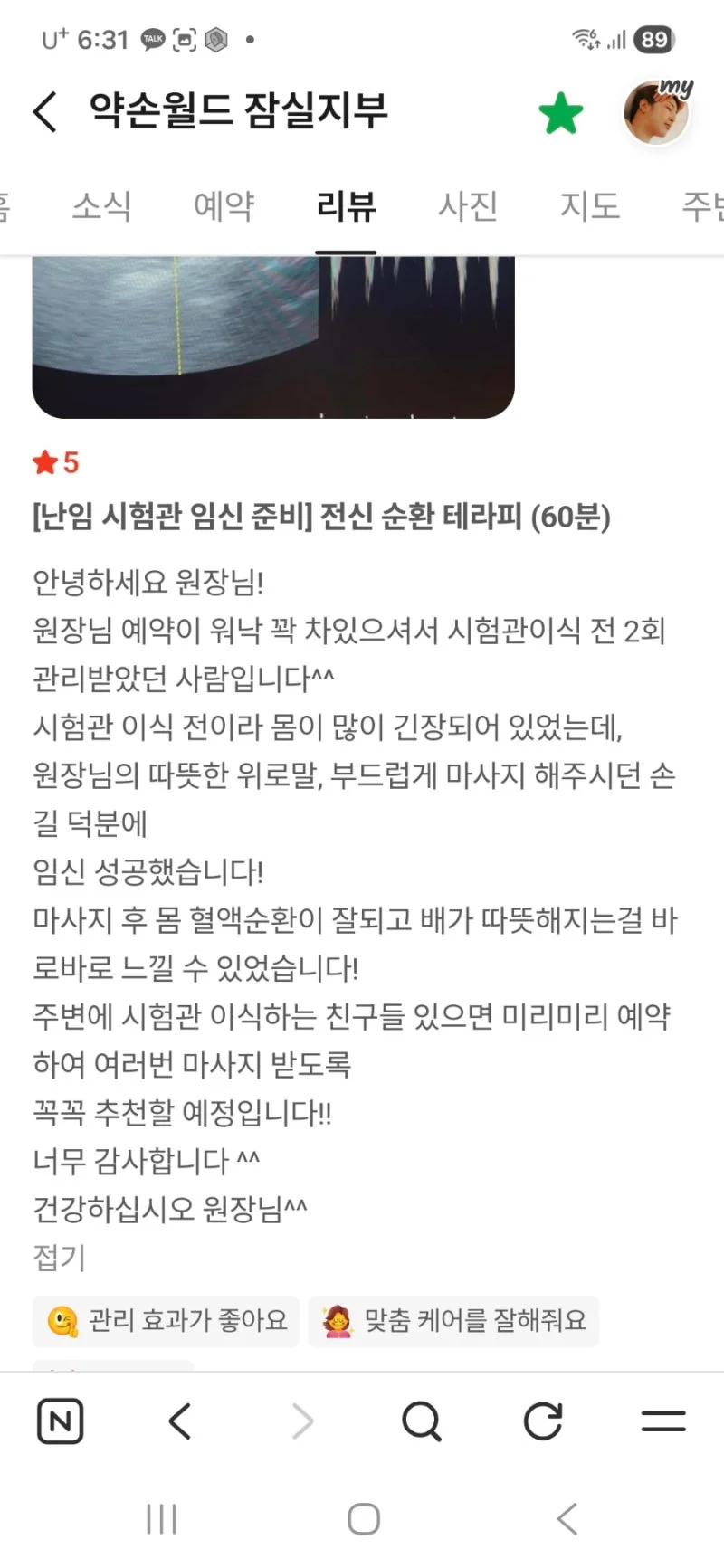
Task: Toggle the green star favorite
Action: tap(560, 113)
